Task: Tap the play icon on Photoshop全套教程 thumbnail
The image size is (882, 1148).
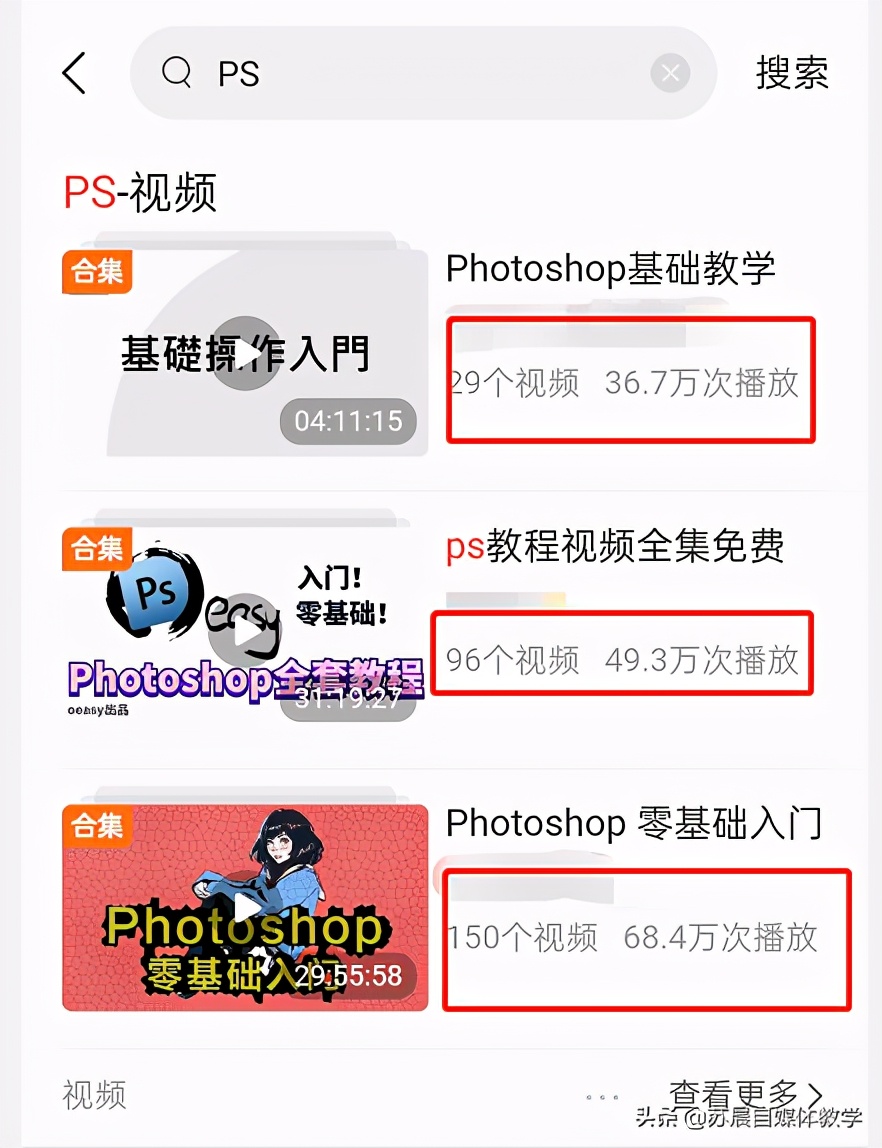Action: [246, 630]
